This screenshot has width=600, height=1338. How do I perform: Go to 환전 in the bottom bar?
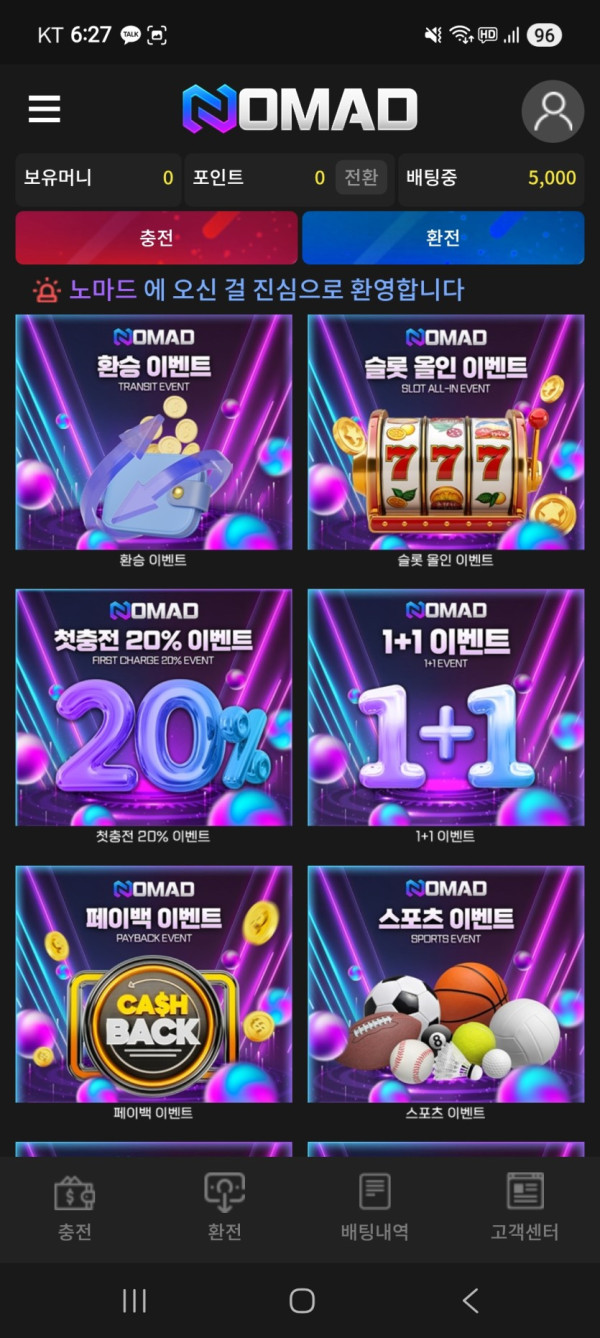[x=224, y=1207]
